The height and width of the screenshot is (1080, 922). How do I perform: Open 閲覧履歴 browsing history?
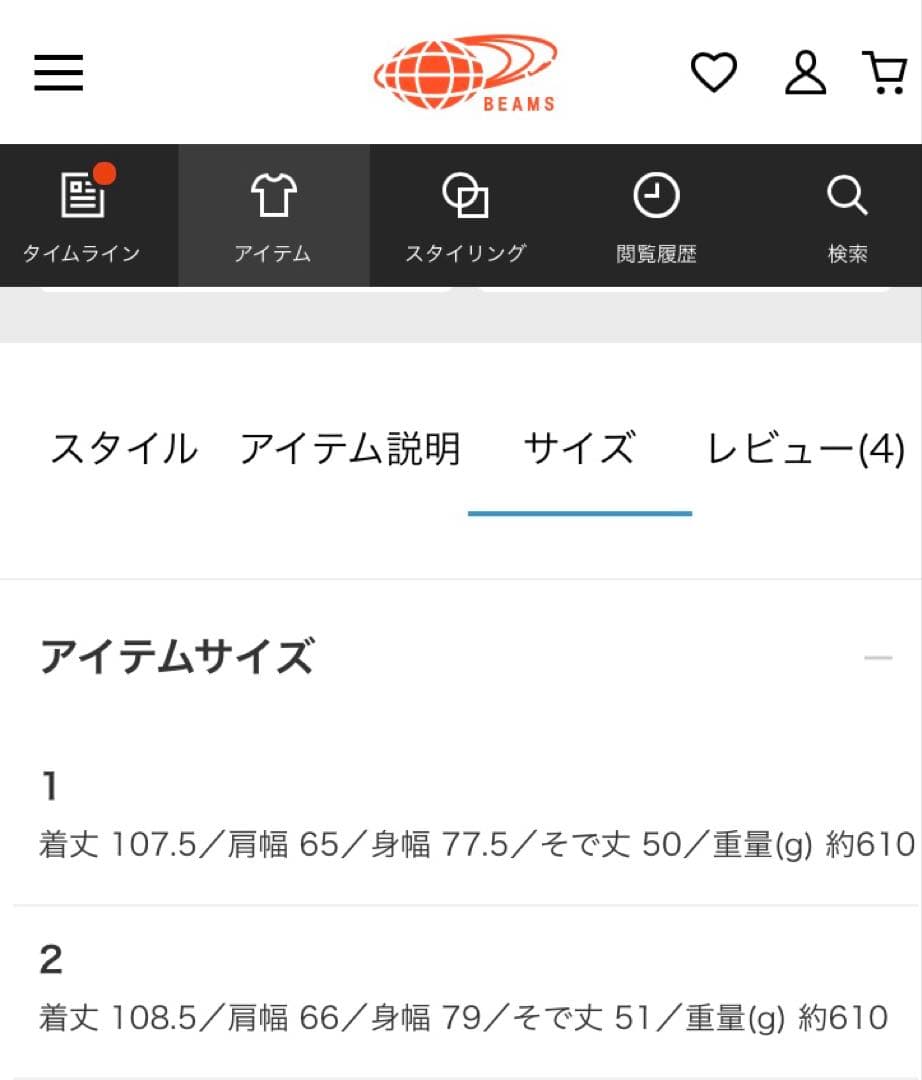tap(656, 214)
